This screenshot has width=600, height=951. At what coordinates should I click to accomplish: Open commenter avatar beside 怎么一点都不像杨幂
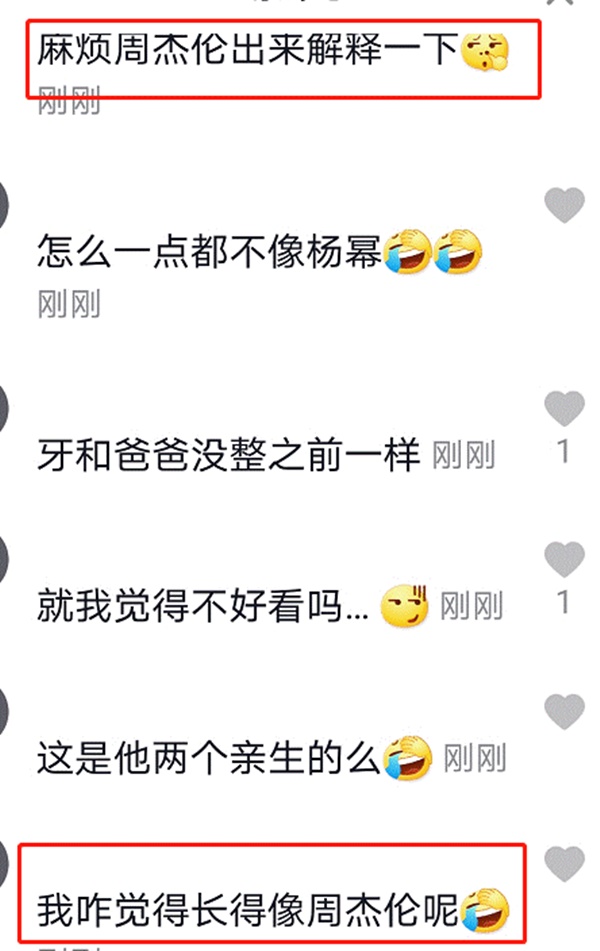(x=5, y=205)
